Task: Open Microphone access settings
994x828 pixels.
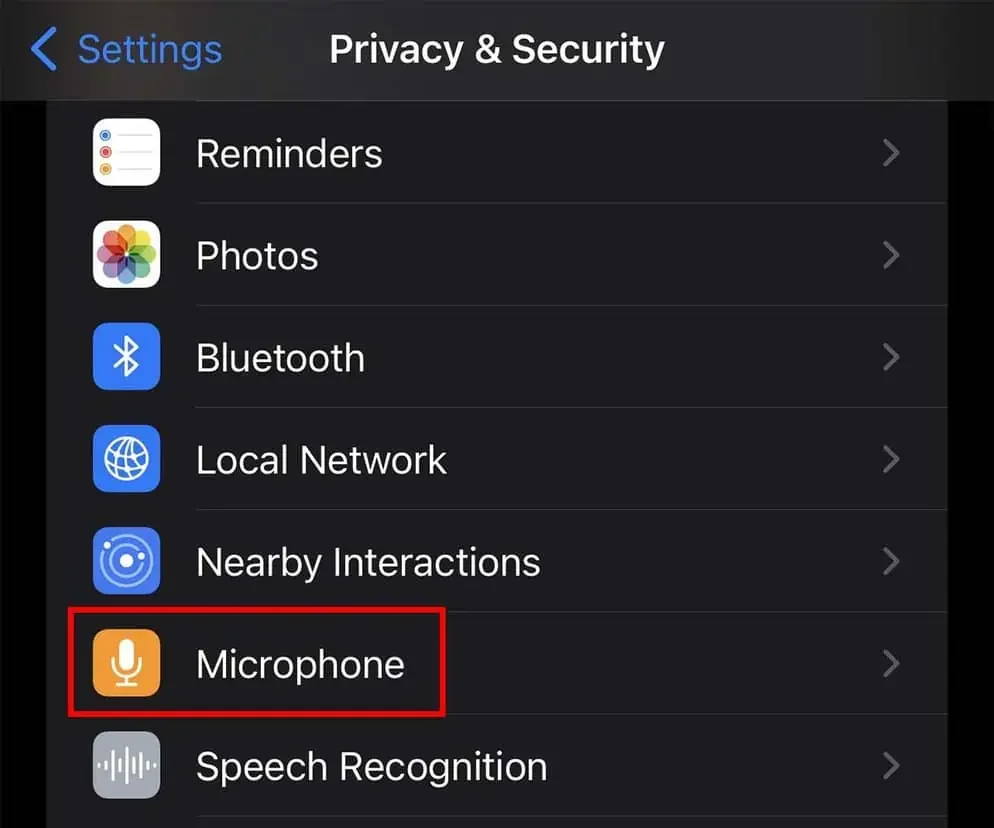Action: (x=300, y=664)
